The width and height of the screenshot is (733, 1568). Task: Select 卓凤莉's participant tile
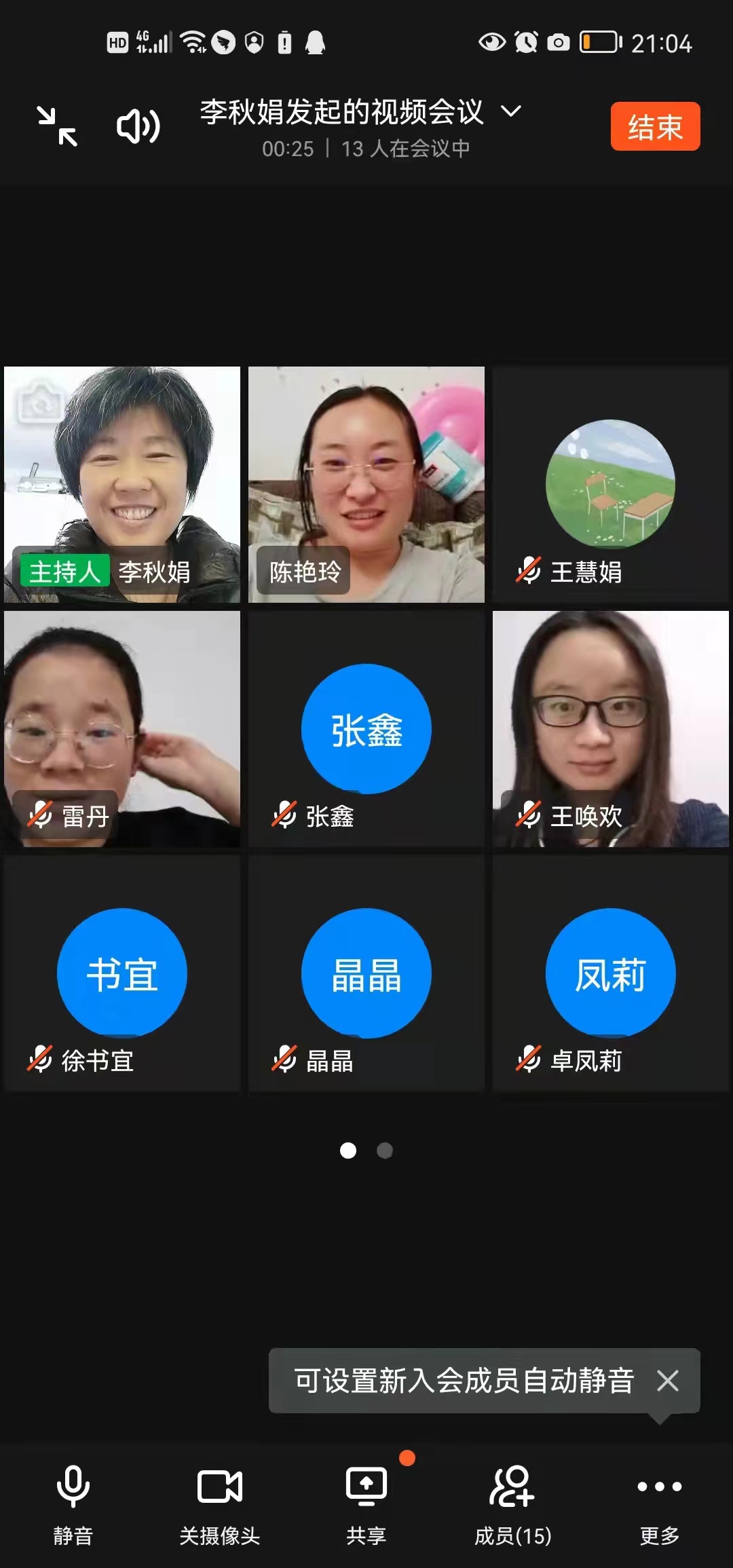point(611,973)
